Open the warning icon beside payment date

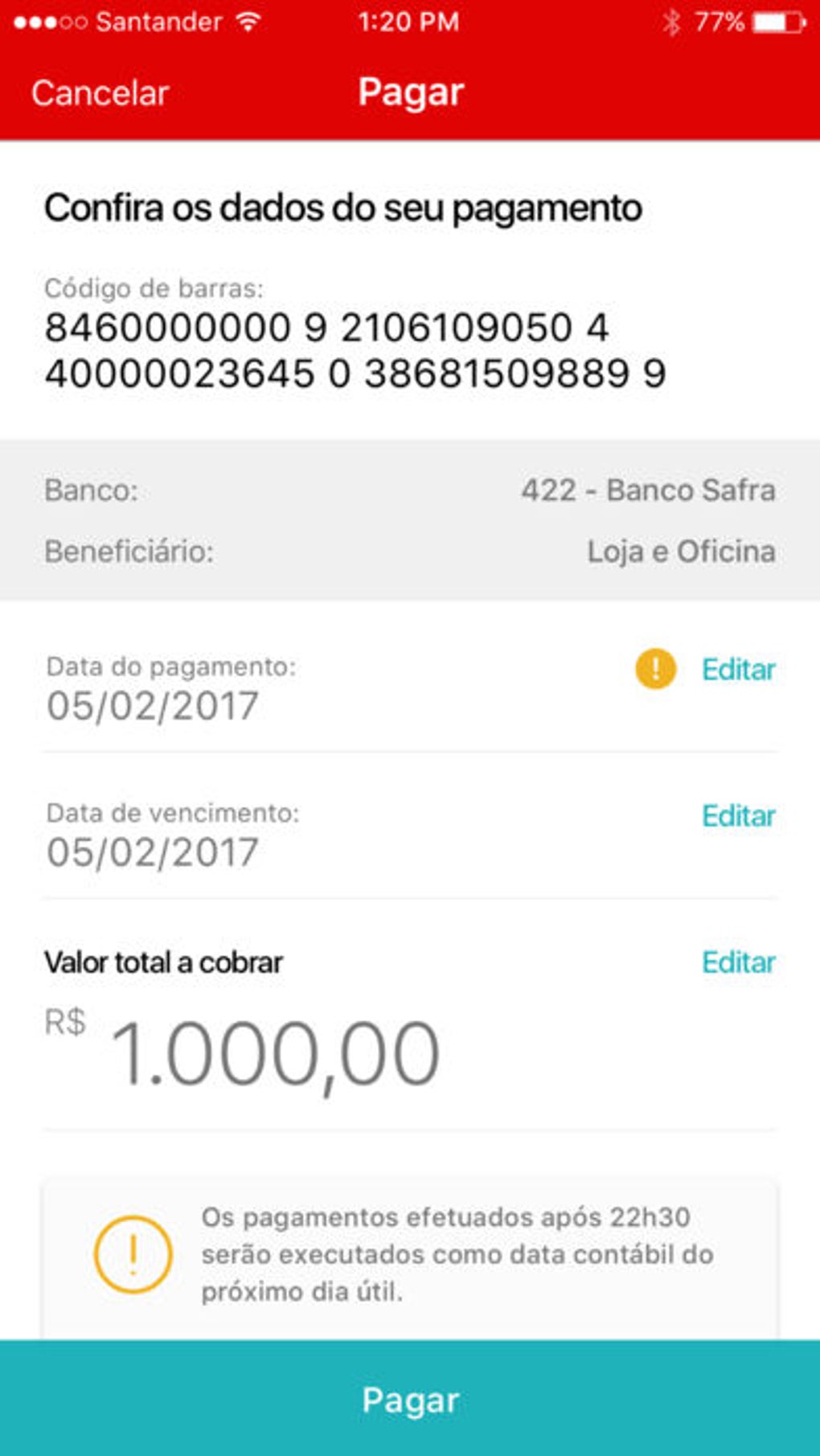point(655,669)
